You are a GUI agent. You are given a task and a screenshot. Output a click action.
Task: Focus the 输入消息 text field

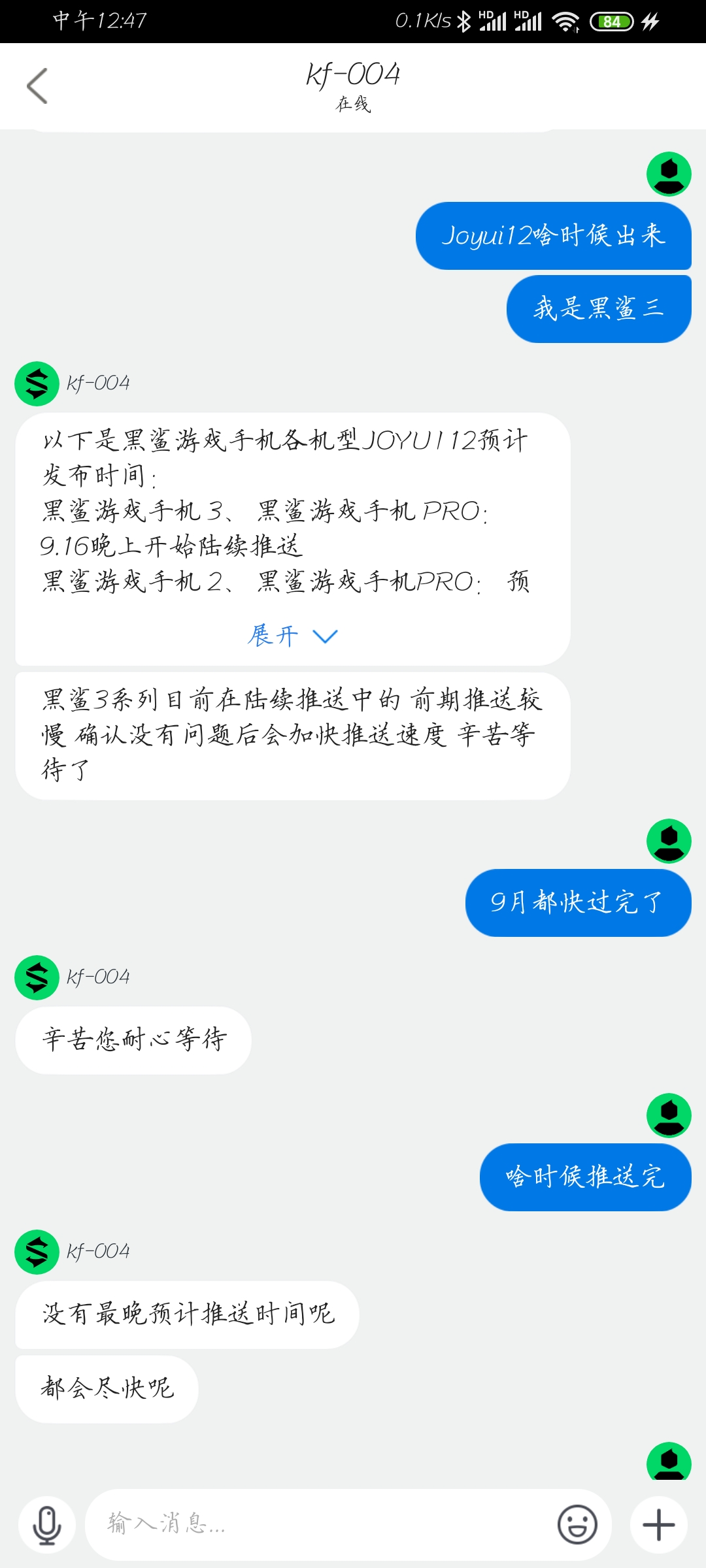click(320, 1524)
